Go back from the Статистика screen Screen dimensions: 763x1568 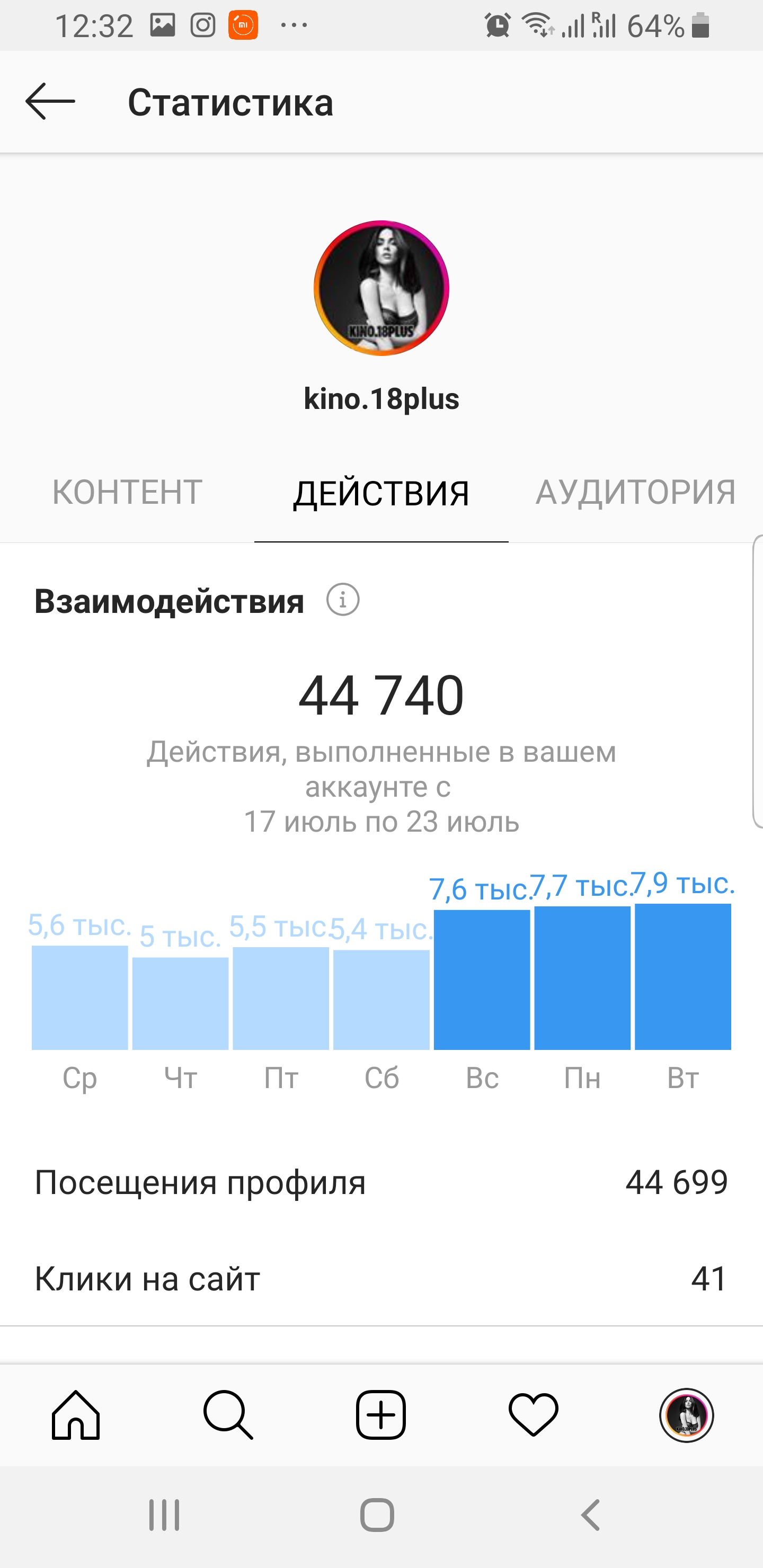50,102
